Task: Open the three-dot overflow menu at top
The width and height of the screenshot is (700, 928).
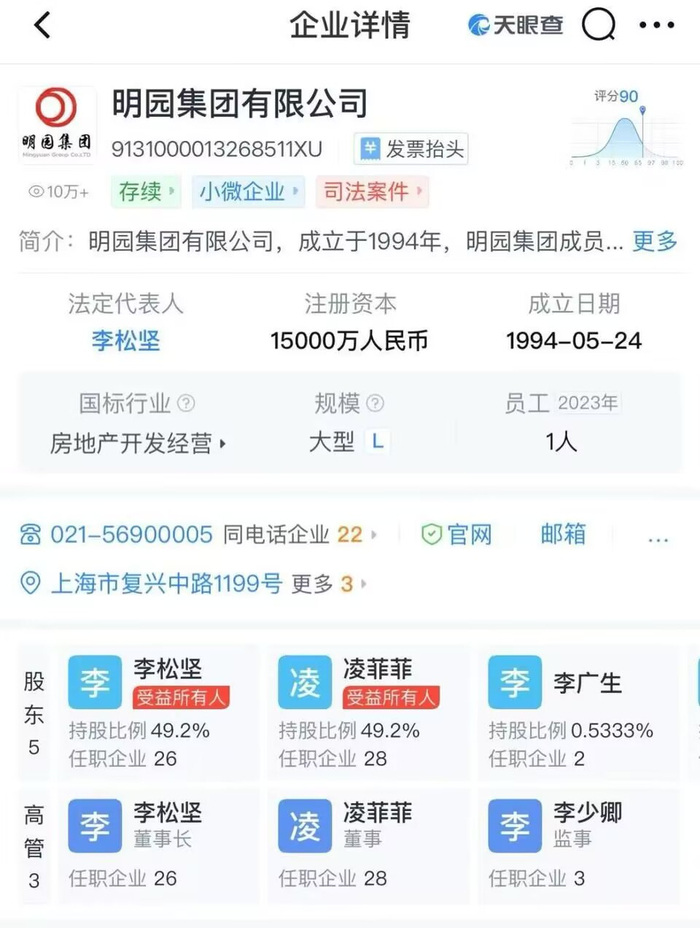Action: [657, 25]
